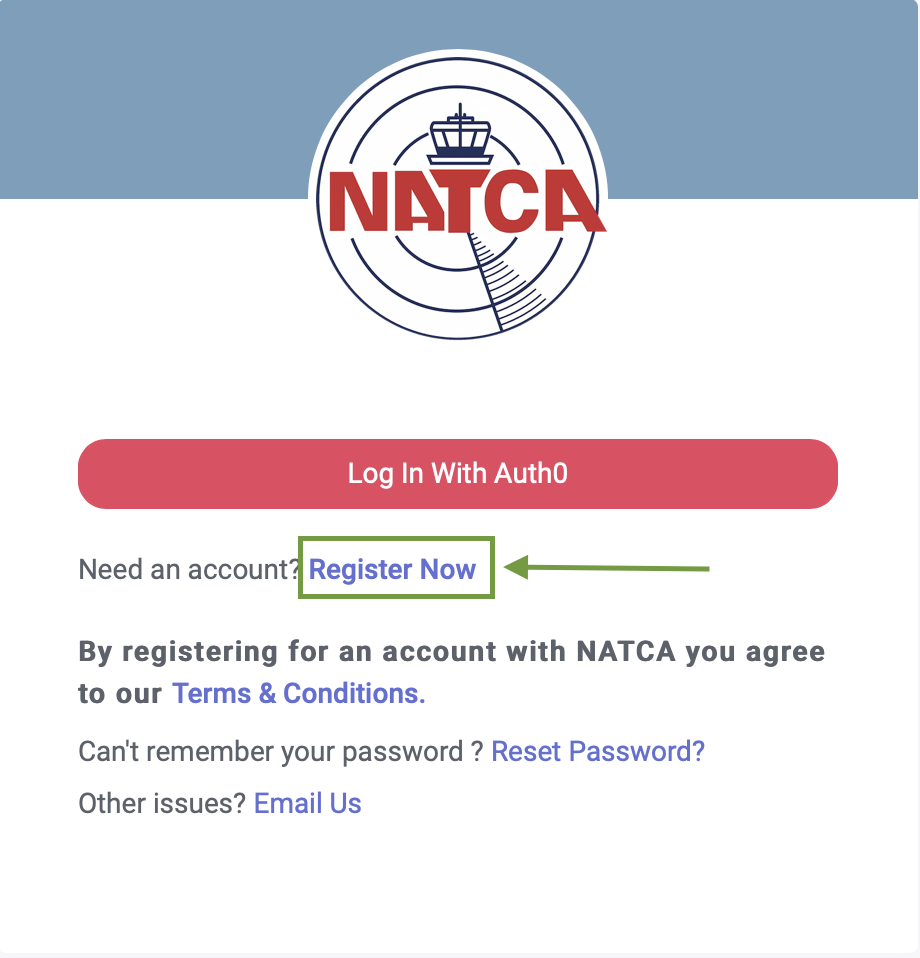Open the Register Now link
The height and width of the screenshot is (958, 920).
click(392, 569)
